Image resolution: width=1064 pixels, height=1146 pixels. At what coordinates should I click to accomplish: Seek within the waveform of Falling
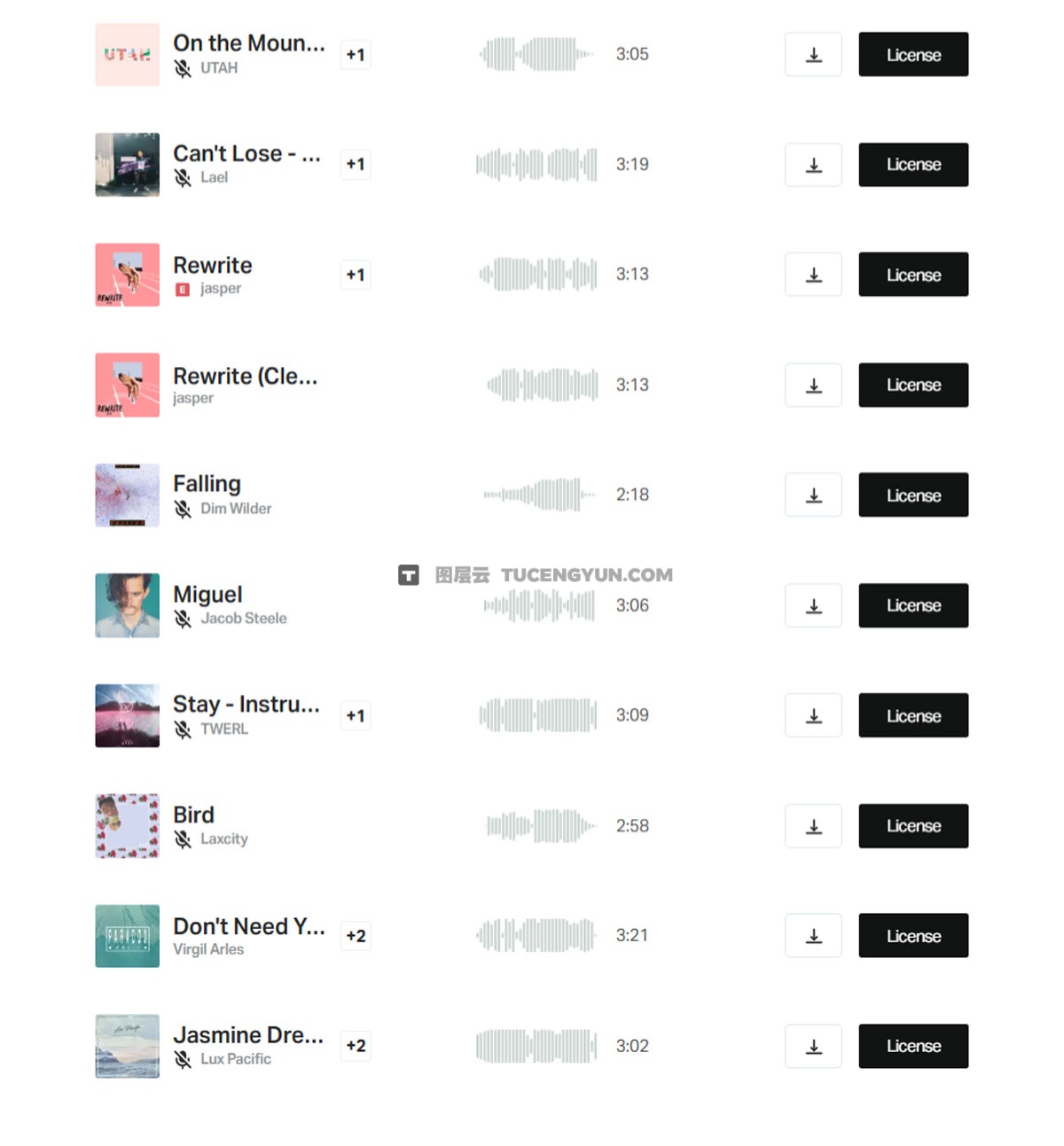pos(539,495)
